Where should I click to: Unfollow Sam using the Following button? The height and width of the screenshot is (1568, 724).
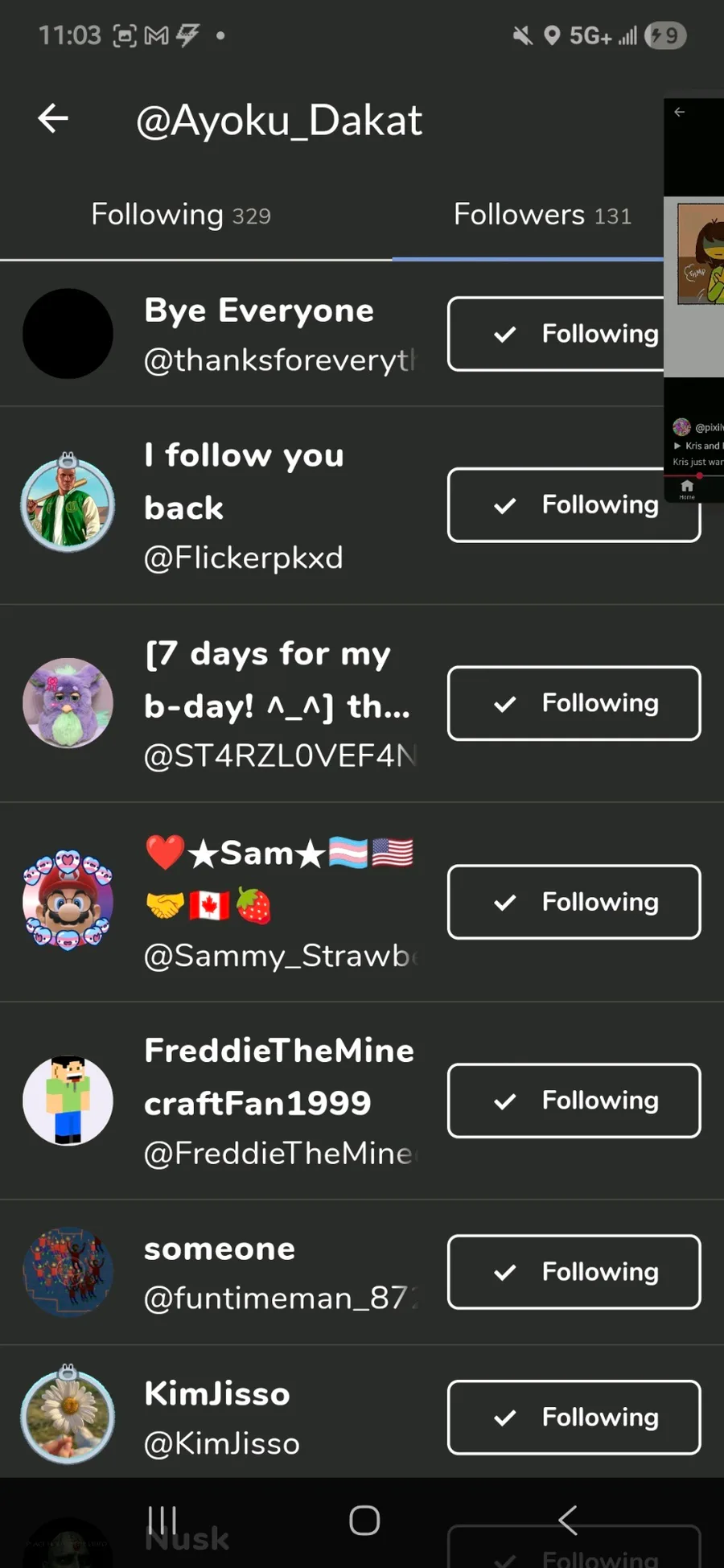(x=574, y=902)
